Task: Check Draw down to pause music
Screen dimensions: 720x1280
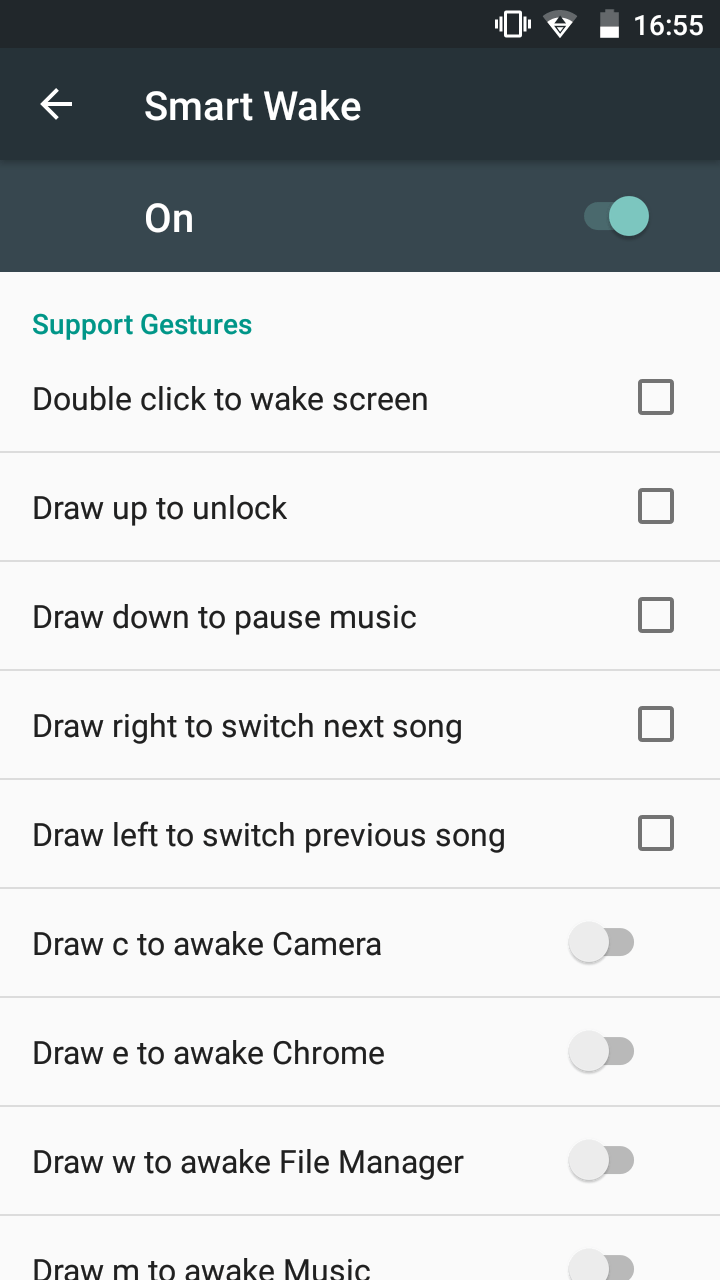Action: click(x=656, y=616)
